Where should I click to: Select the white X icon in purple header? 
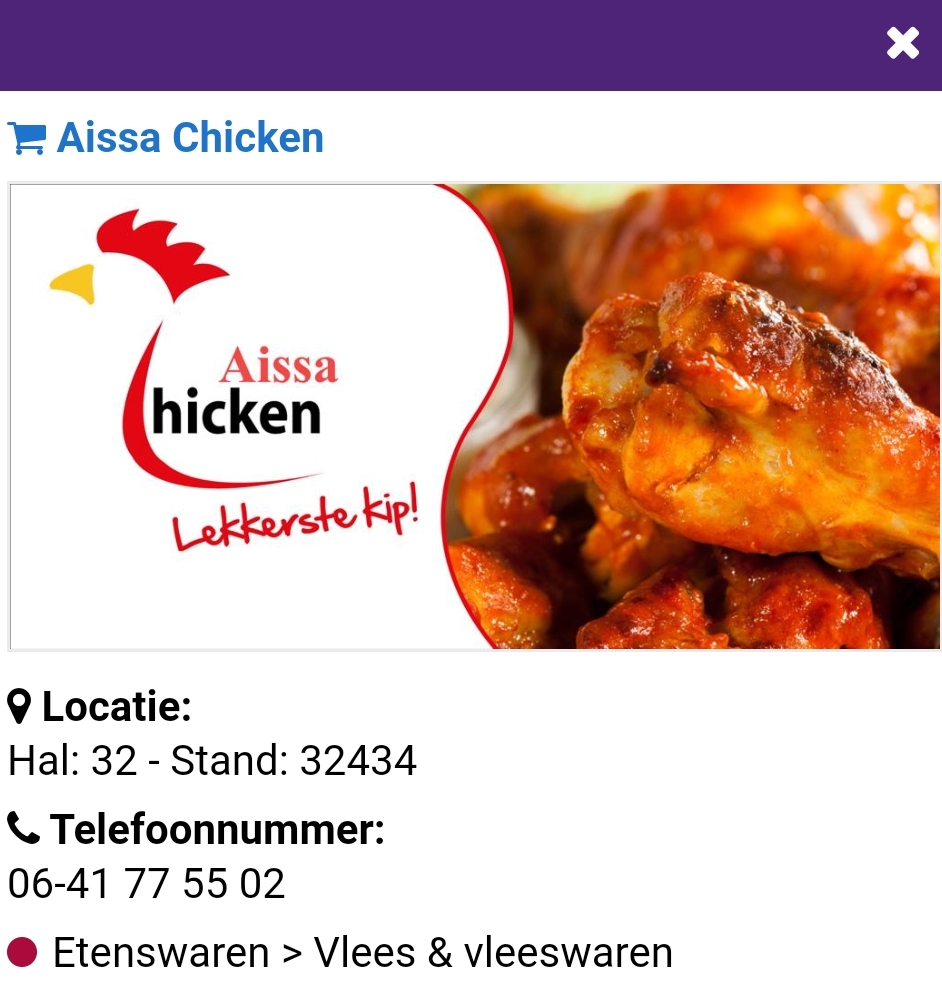[x=902, y=44]
